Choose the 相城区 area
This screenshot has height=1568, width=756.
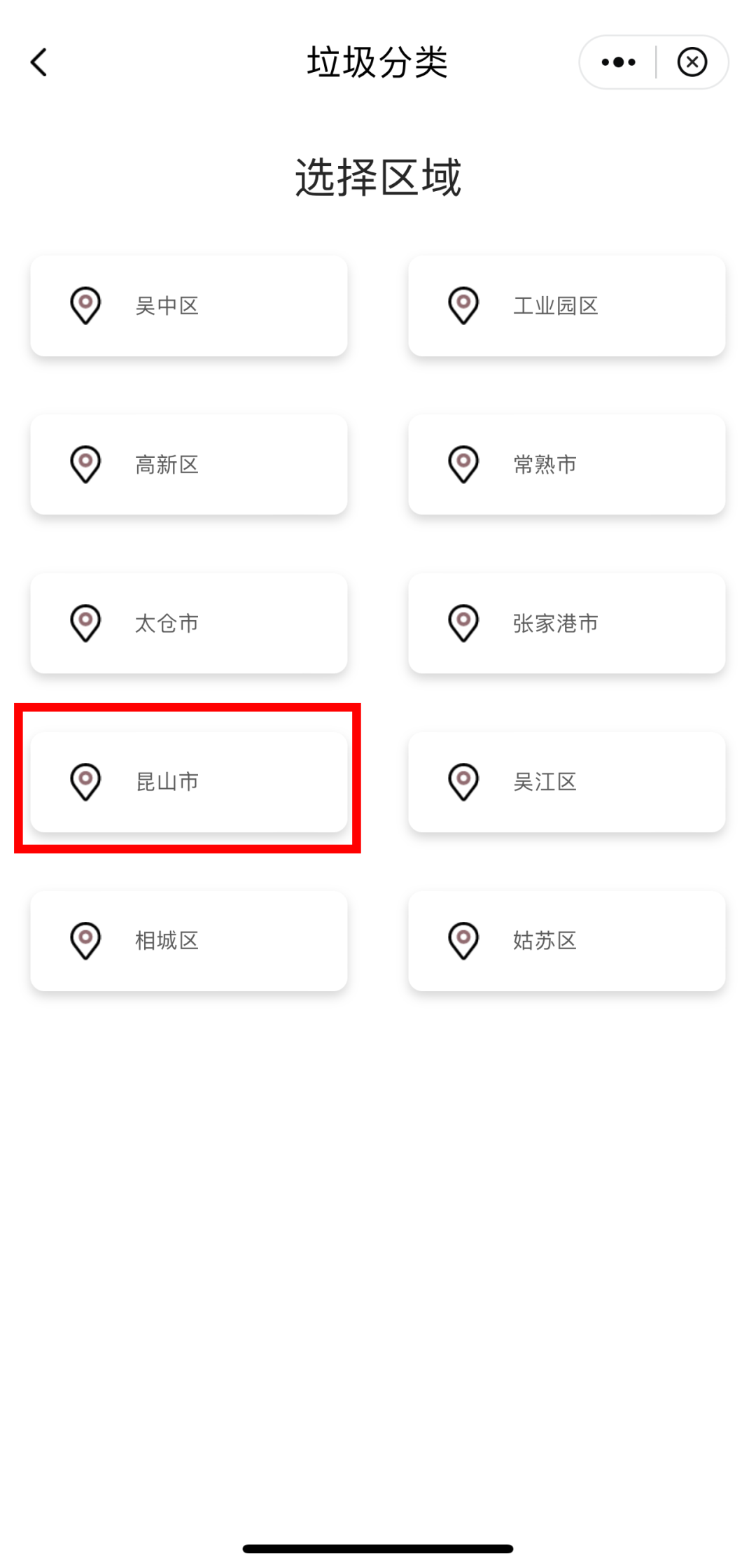click(x=189, y=940)
